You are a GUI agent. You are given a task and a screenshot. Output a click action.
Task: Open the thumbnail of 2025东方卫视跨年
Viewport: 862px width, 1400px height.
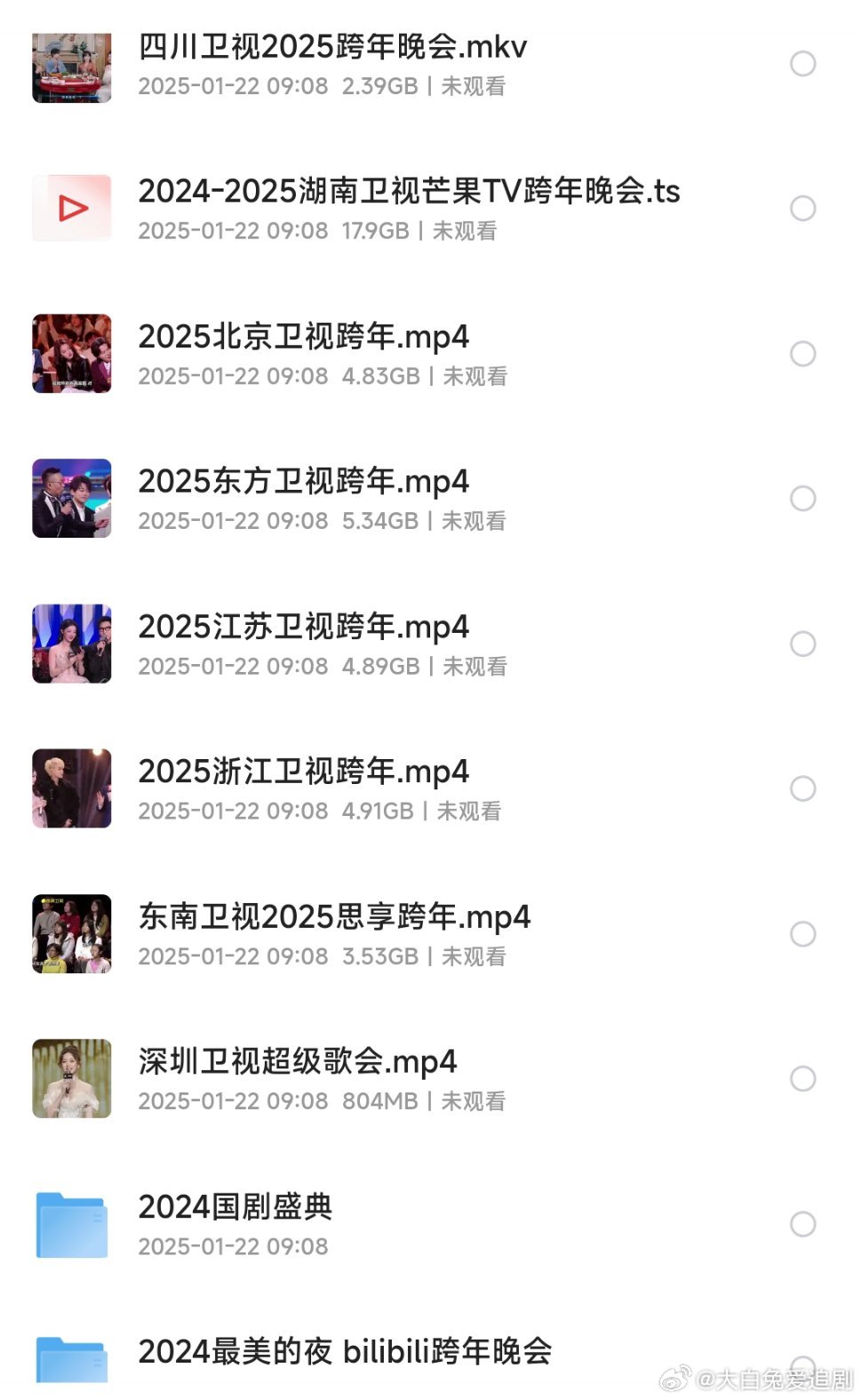[72, 498]
